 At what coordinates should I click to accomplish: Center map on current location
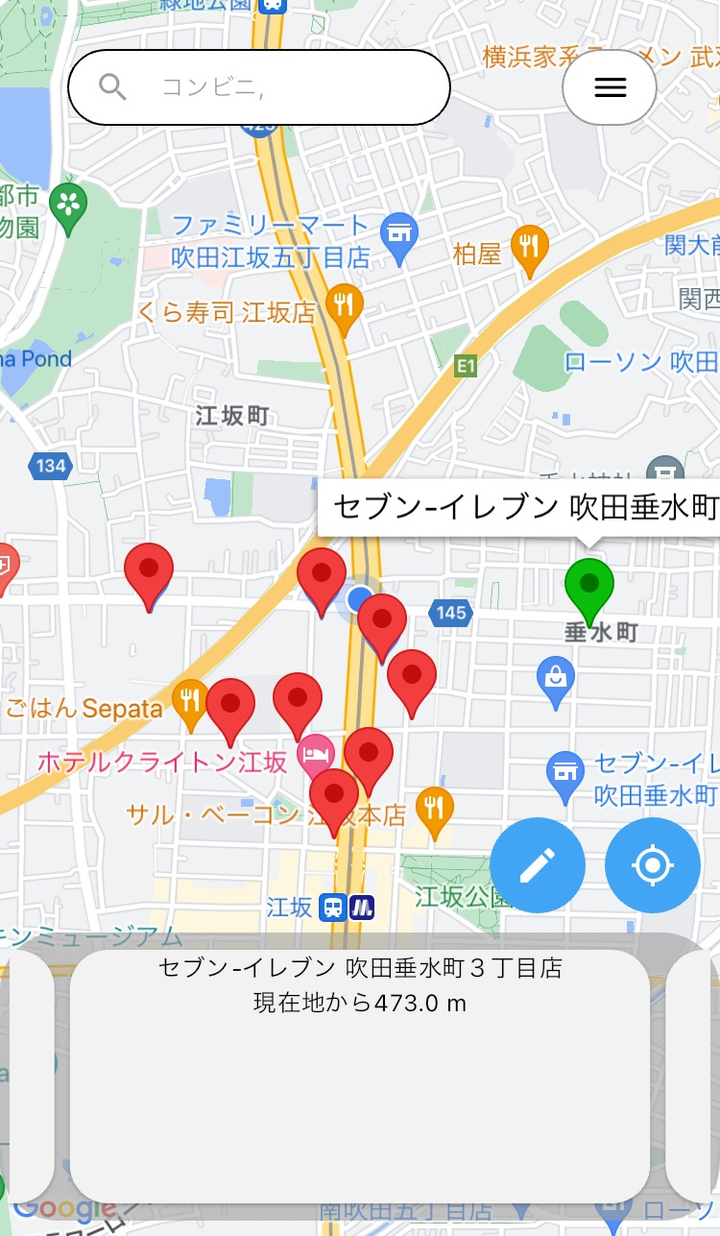coord(652,865)
